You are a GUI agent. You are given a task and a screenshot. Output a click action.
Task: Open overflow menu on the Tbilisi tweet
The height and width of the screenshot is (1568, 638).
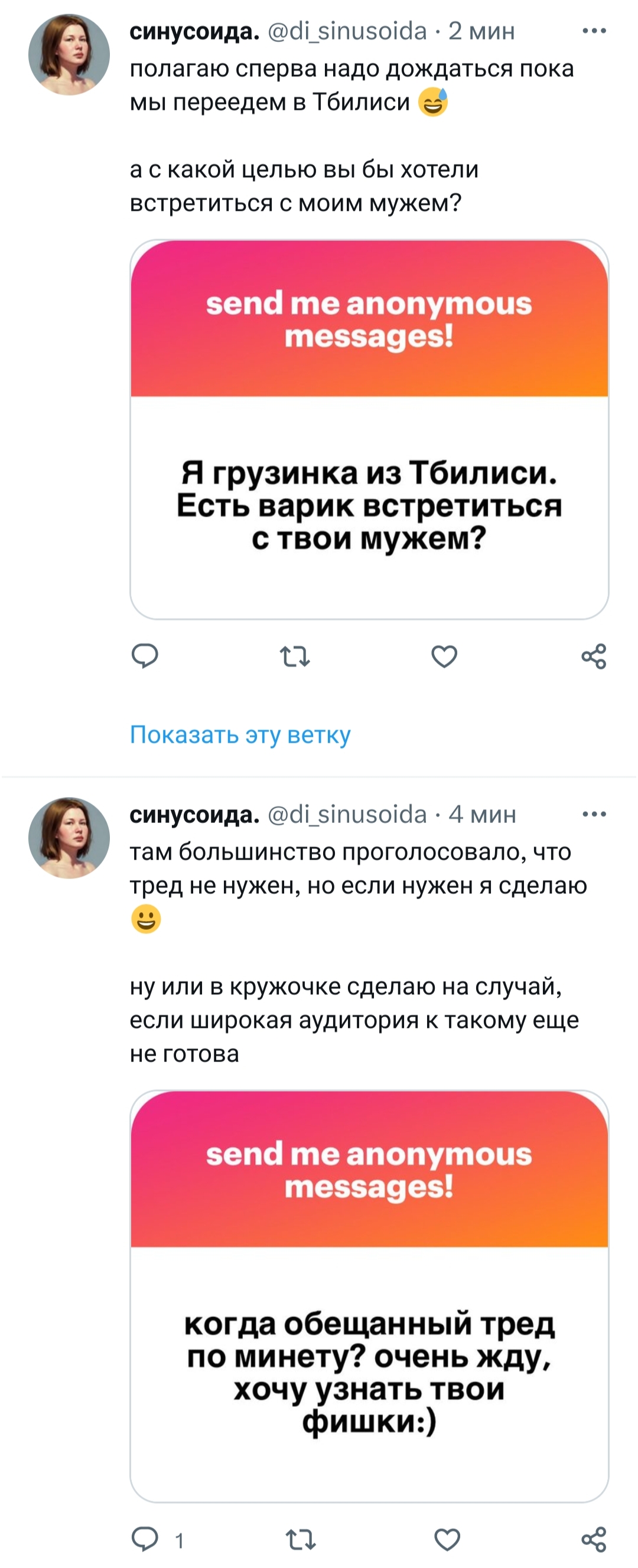tap(594, 31)
